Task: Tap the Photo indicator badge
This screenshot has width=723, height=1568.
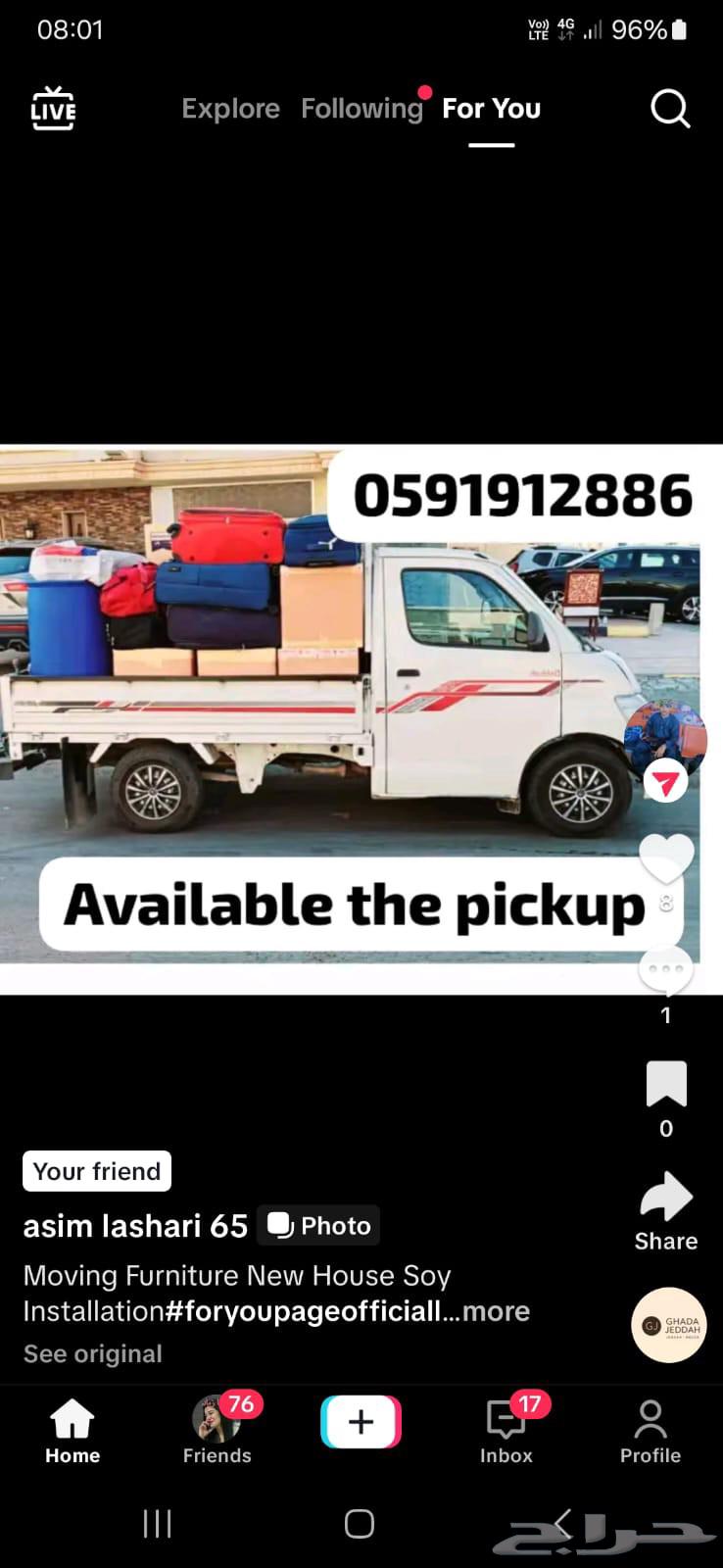Action: (x=317, y=1225)
